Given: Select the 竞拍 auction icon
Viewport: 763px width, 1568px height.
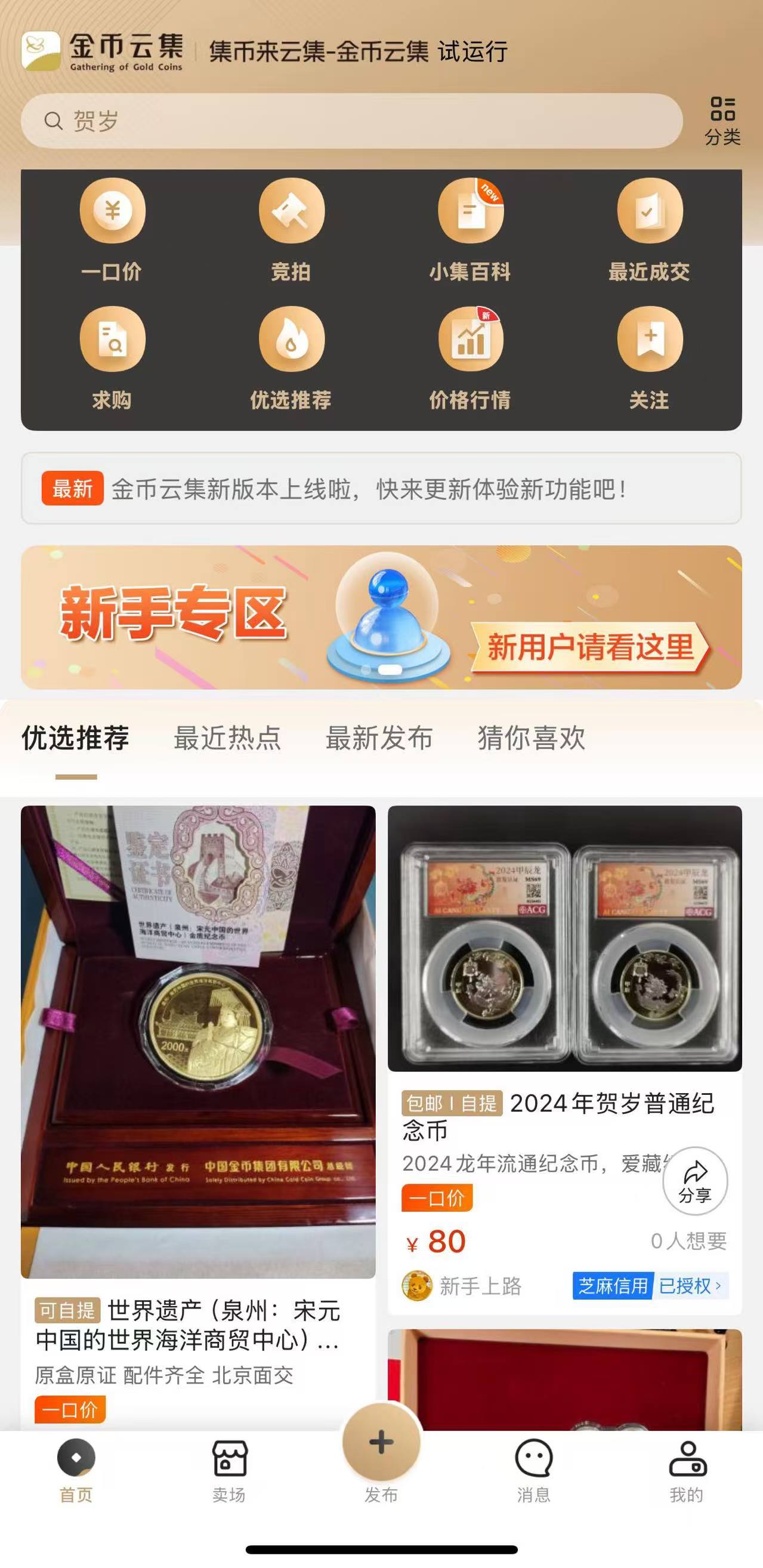Looking at the screenshot, I should click(x=291, y=234).
